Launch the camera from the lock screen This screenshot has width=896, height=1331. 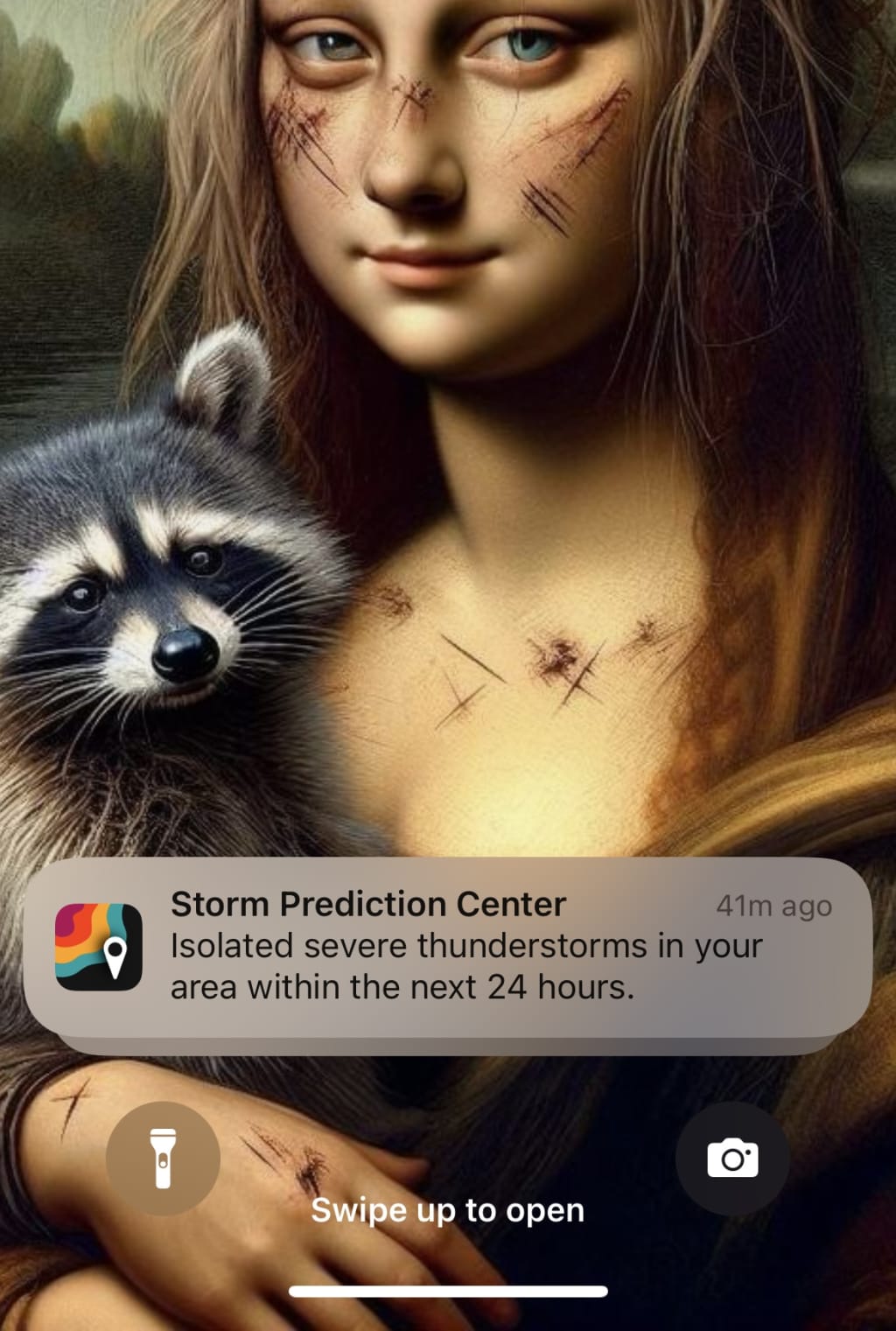732,1159
